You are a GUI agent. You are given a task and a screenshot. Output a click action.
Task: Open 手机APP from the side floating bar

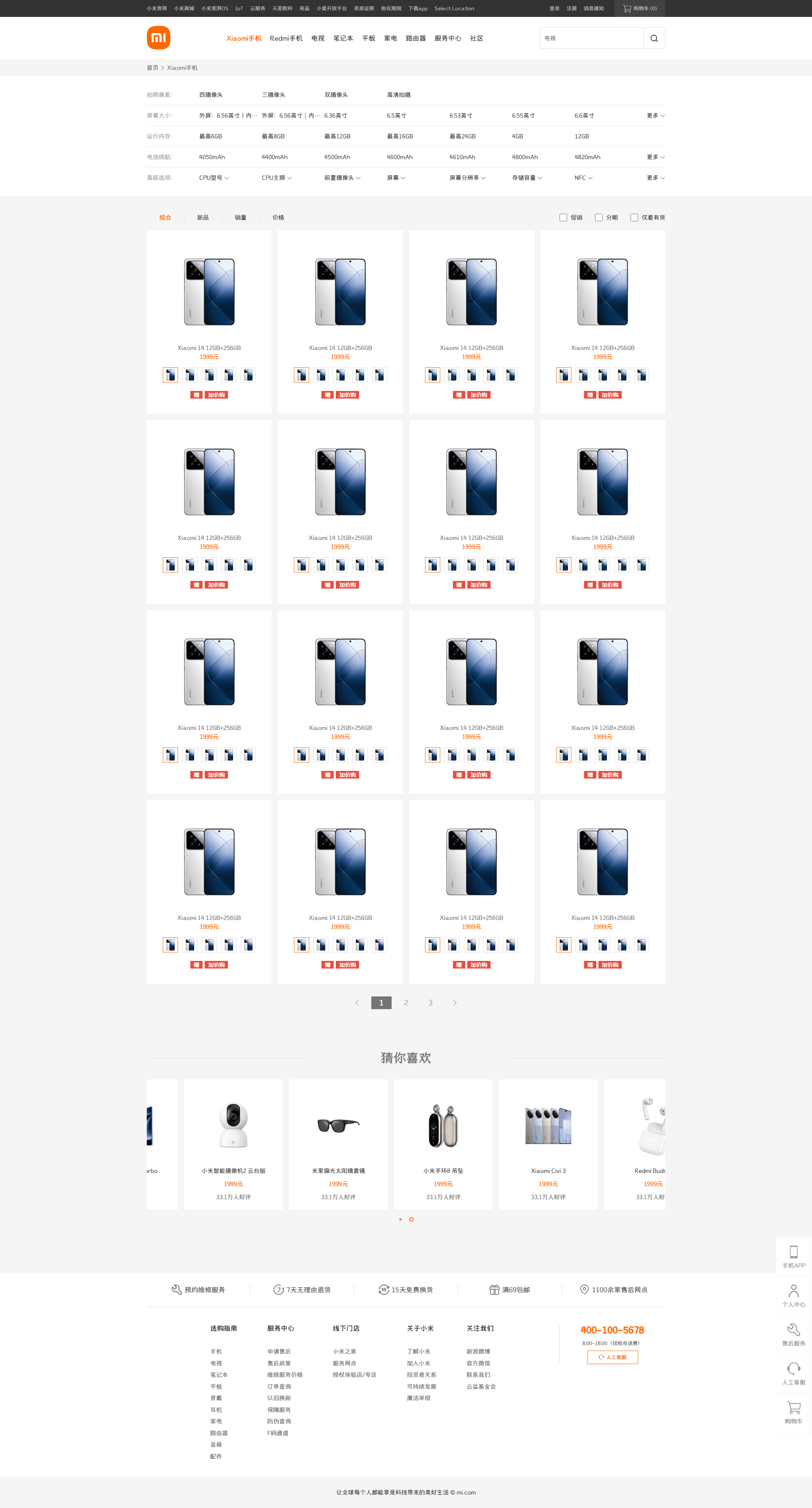tap(794, 1256)
